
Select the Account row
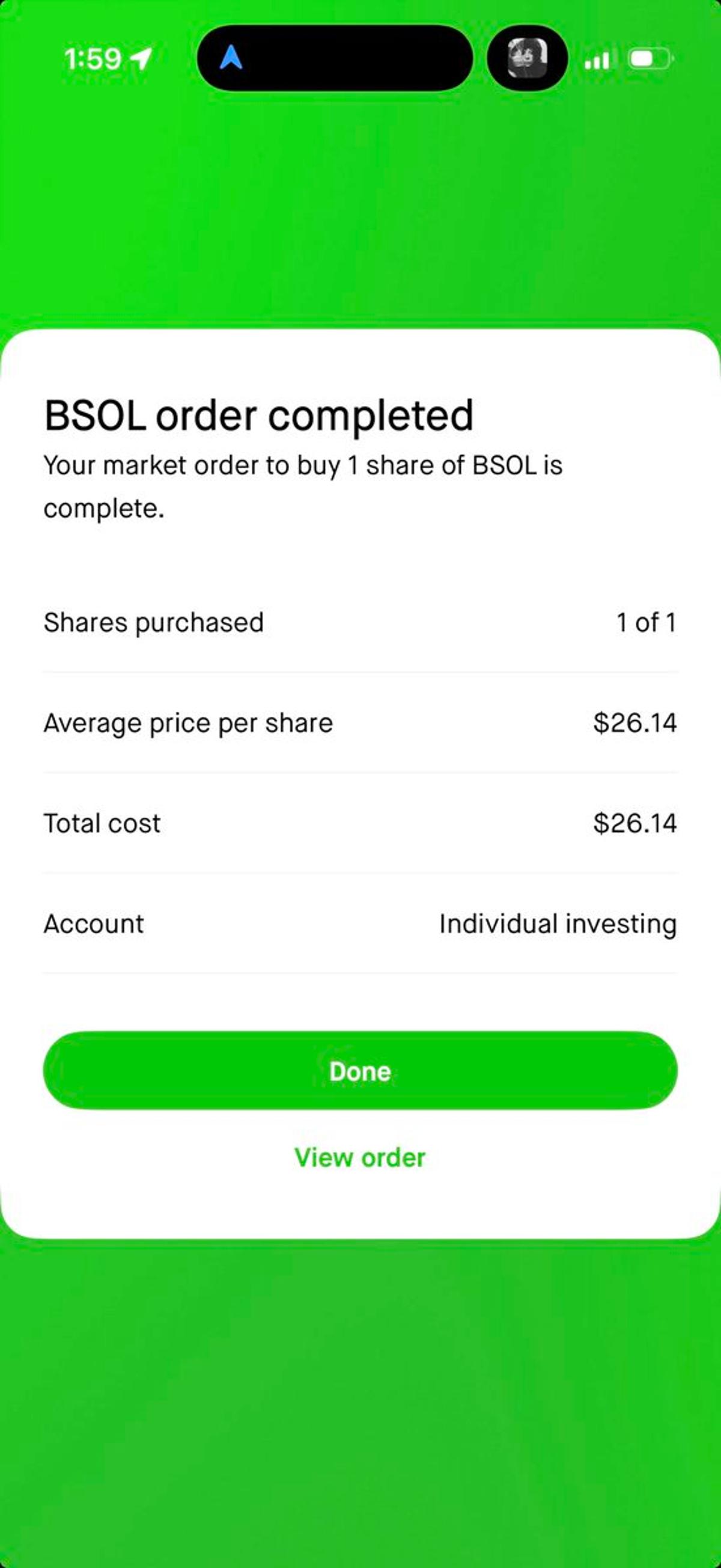(360, 923)
